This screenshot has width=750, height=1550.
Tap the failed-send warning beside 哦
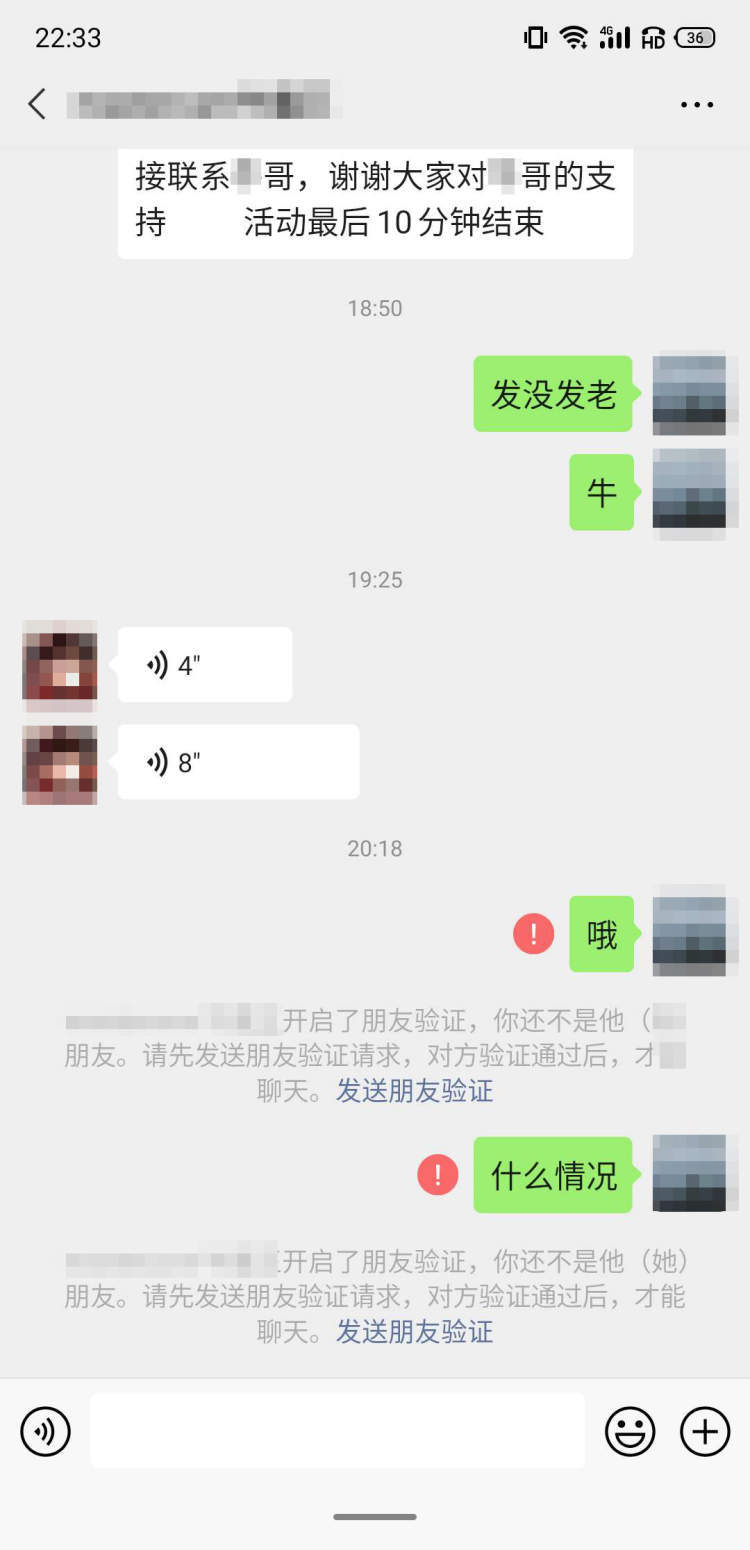533,935
